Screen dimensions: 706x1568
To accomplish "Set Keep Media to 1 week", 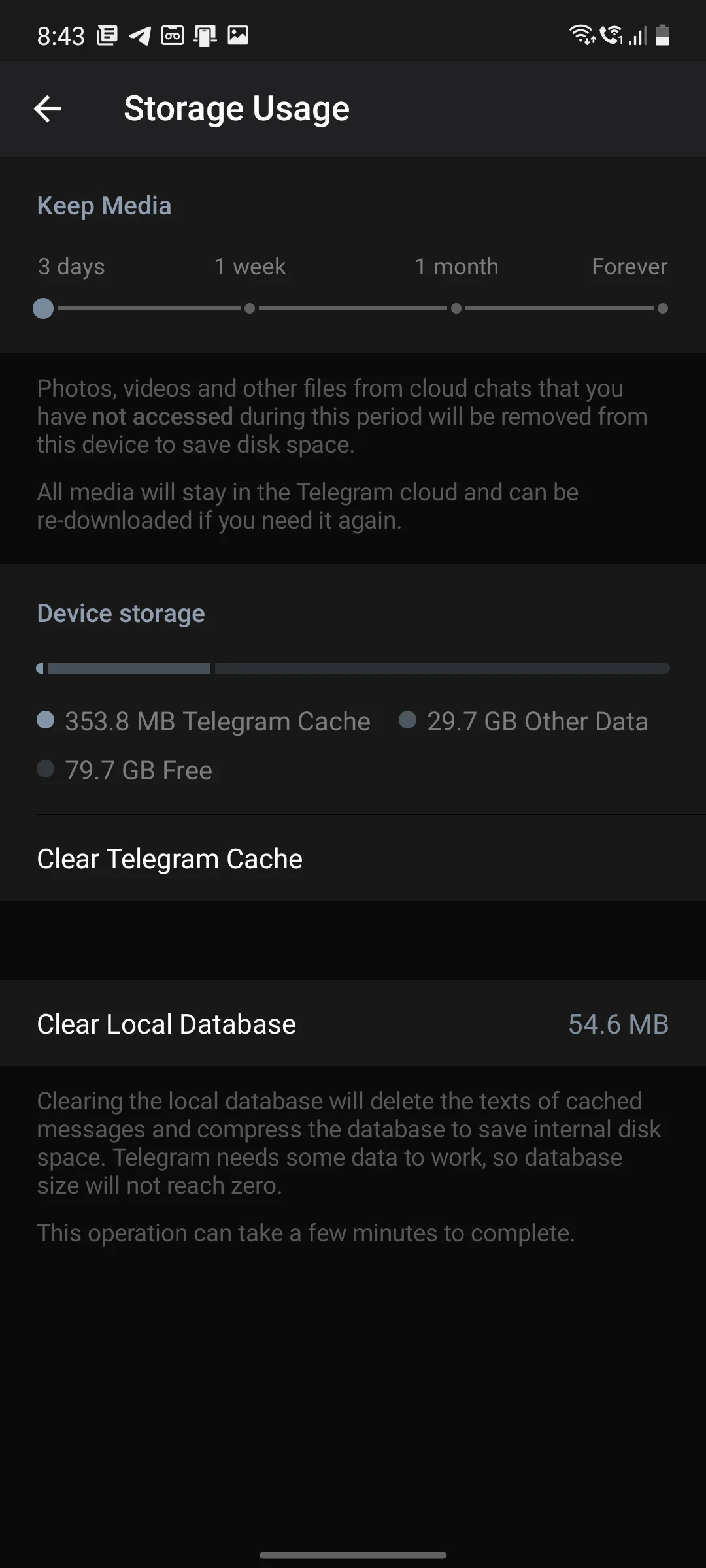I will pos(249,308).
